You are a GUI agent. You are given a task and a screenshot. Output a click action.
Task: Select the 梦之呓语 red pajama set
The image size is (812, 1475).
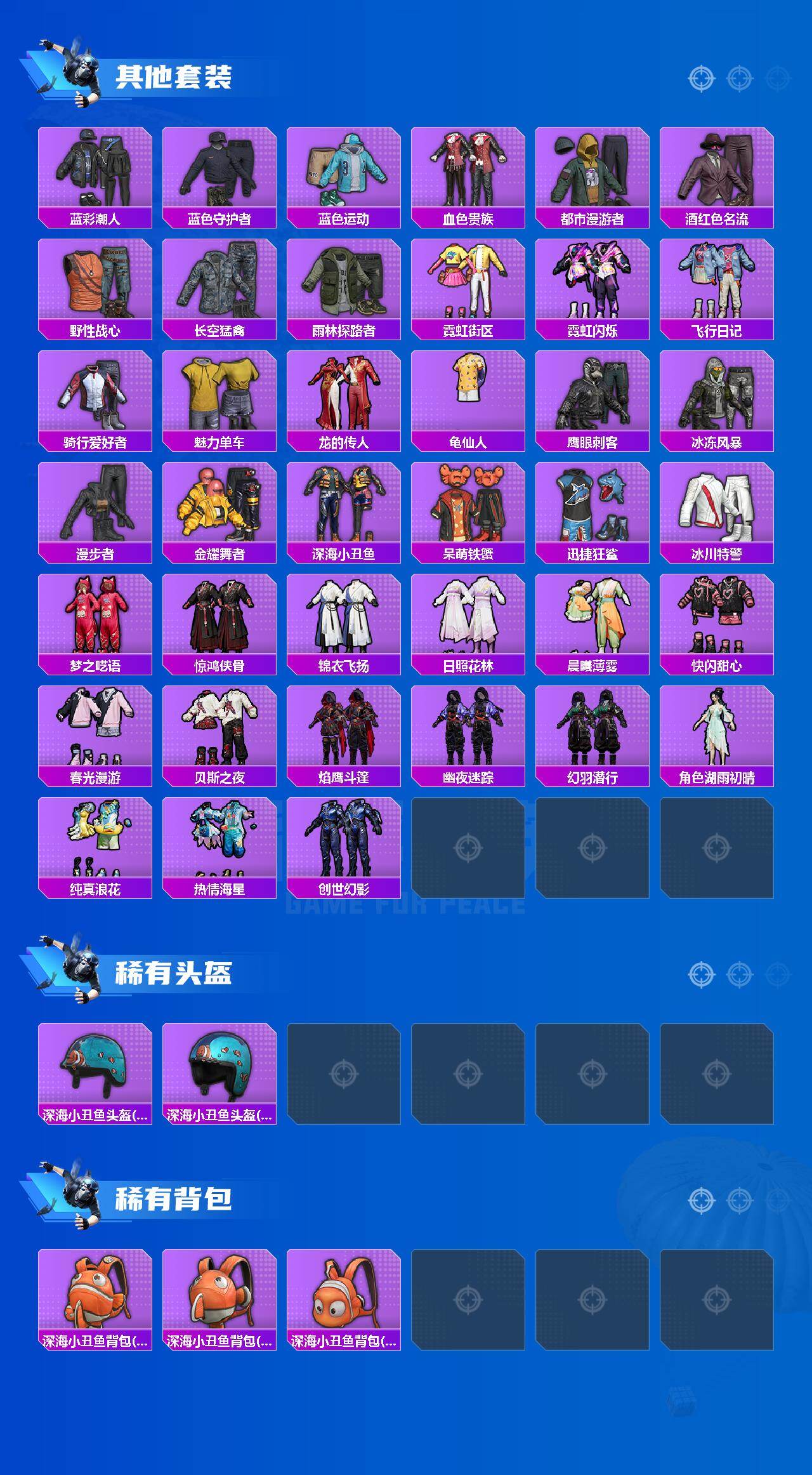tap(95, 622)
